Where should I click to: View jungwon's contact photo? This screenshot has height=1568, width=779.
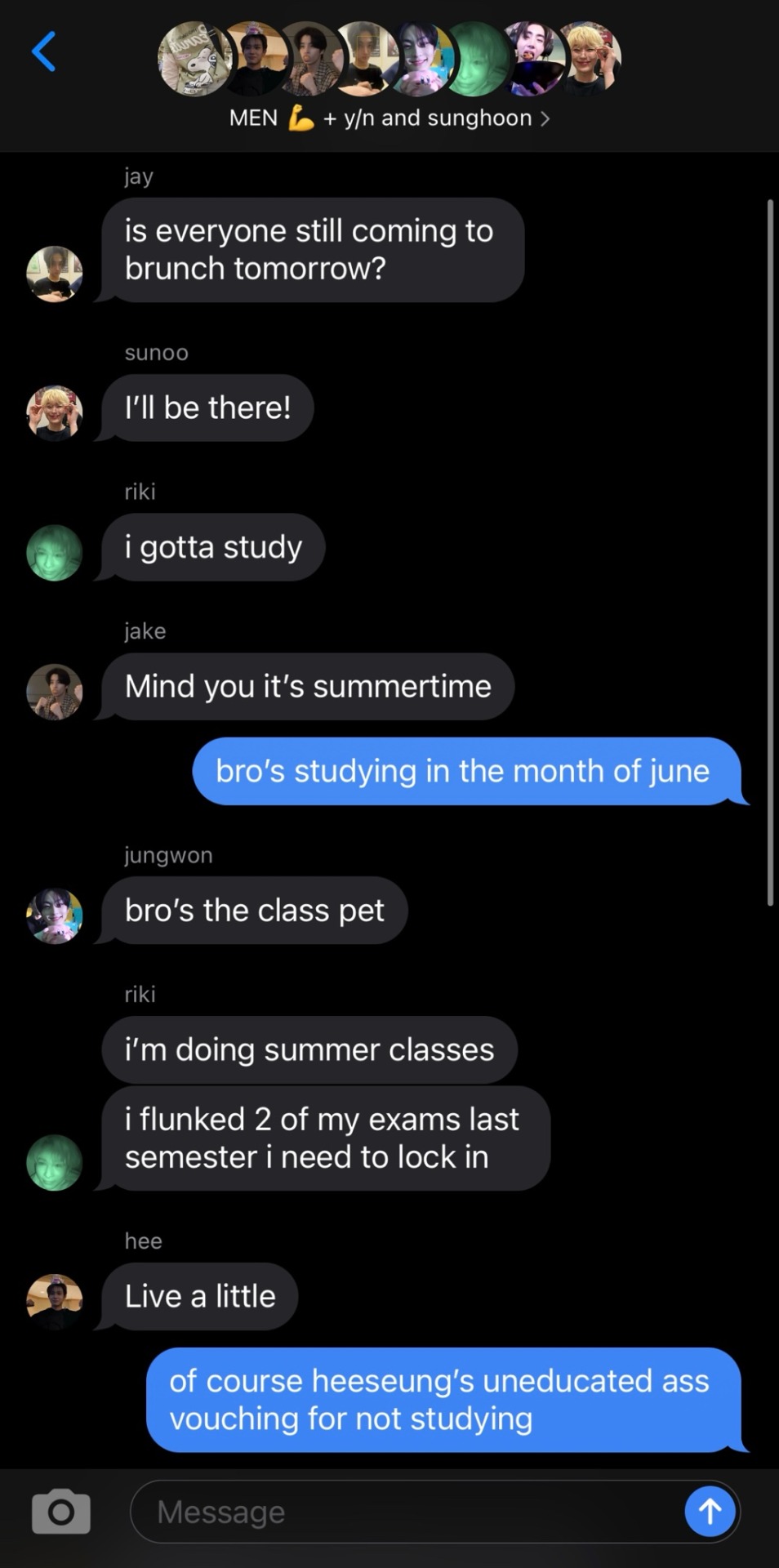click(55, 915)
